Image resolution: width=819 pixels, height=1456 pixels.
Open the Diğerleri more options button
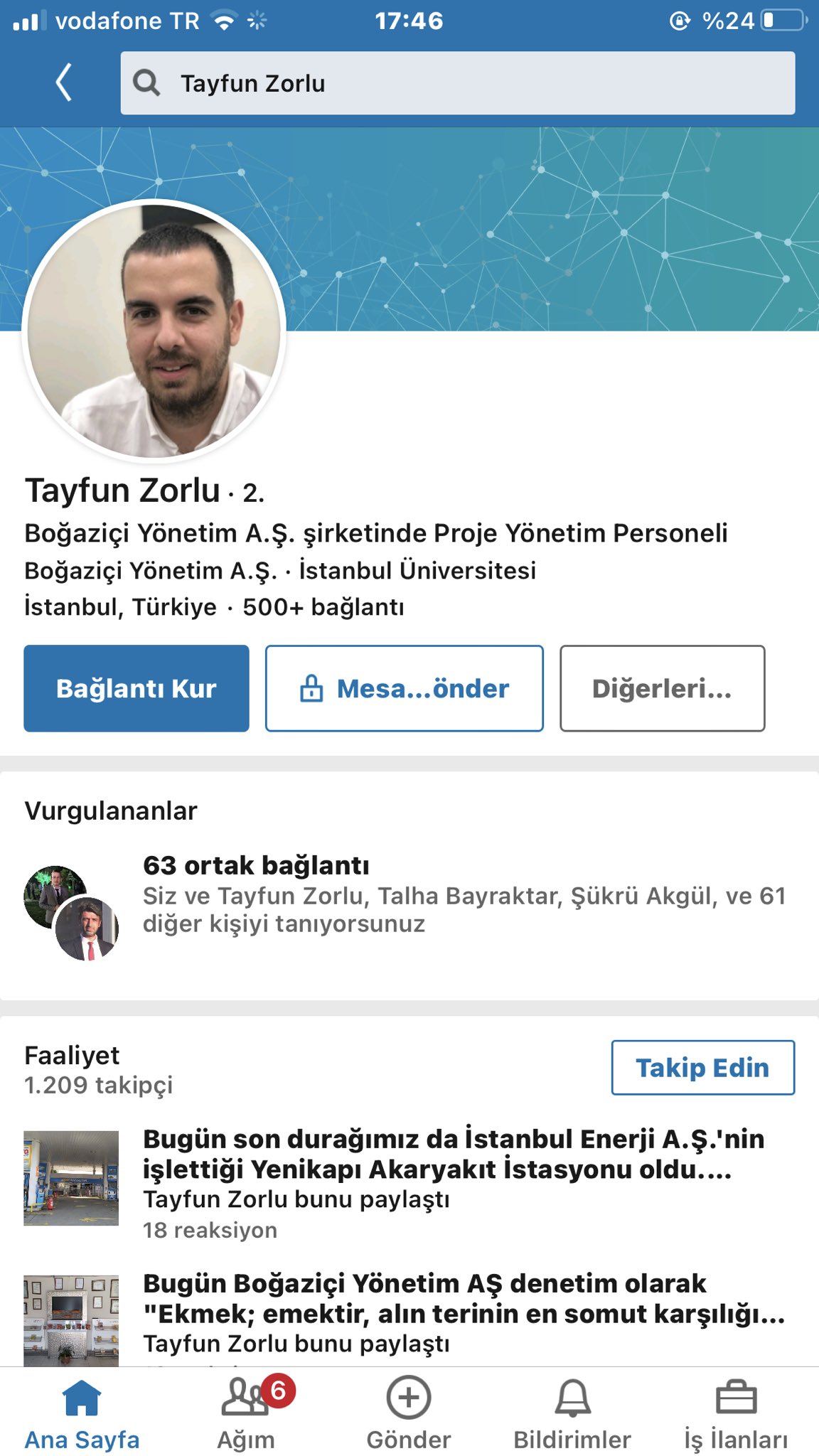coord(662,688)
